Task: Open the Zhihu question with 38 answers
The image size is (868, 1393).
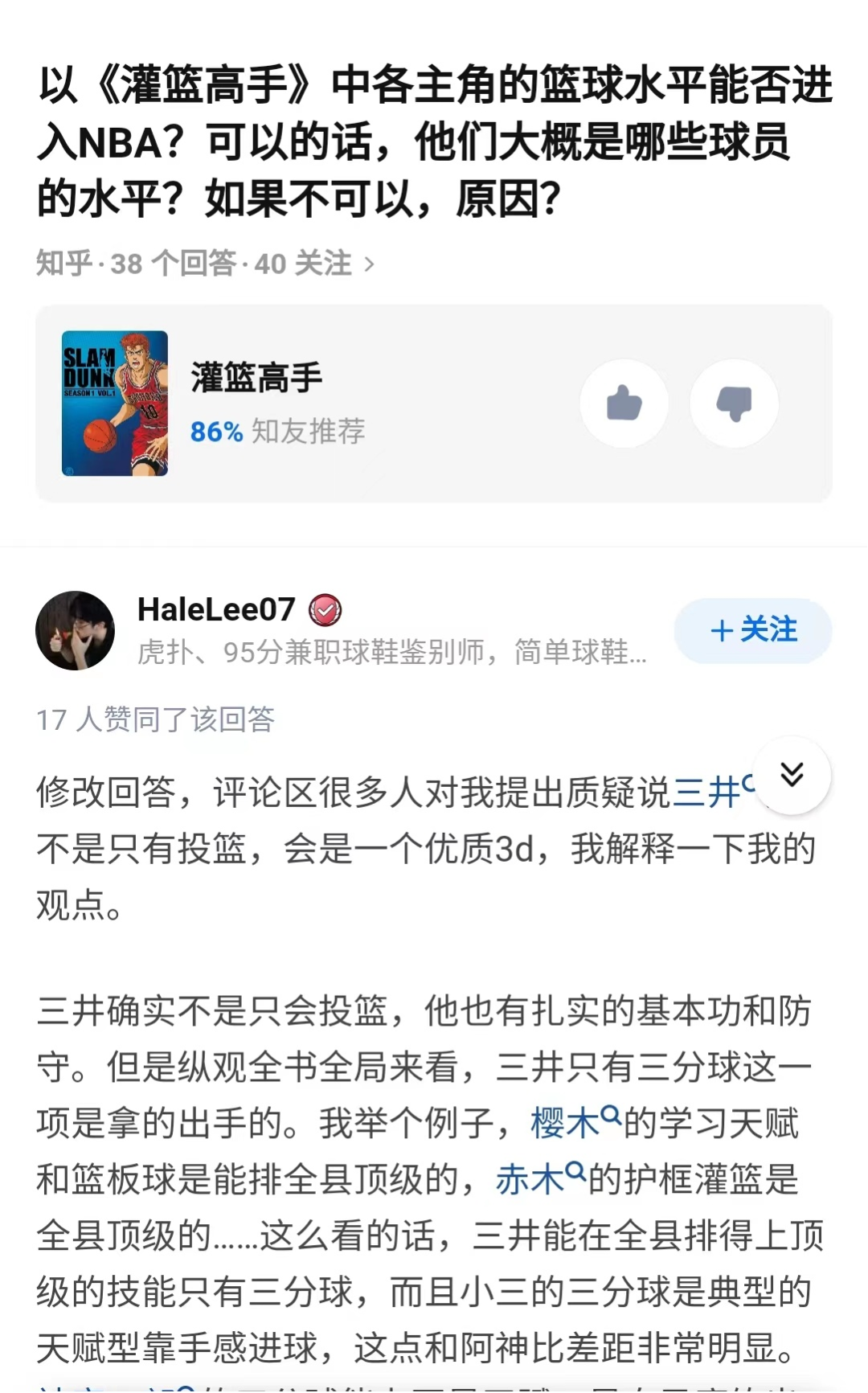Action: (206, 264)
